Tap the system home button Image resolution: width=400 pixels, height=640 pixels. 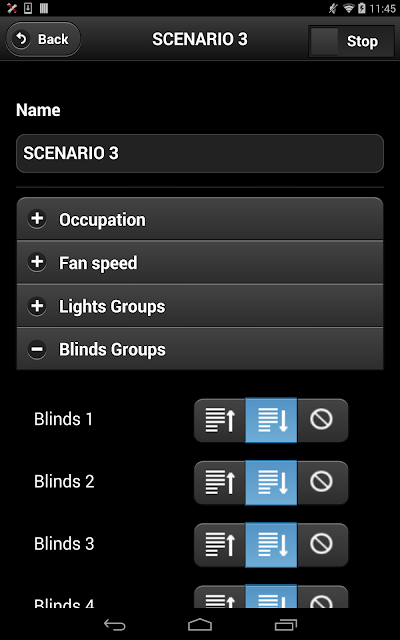point(200,625)
